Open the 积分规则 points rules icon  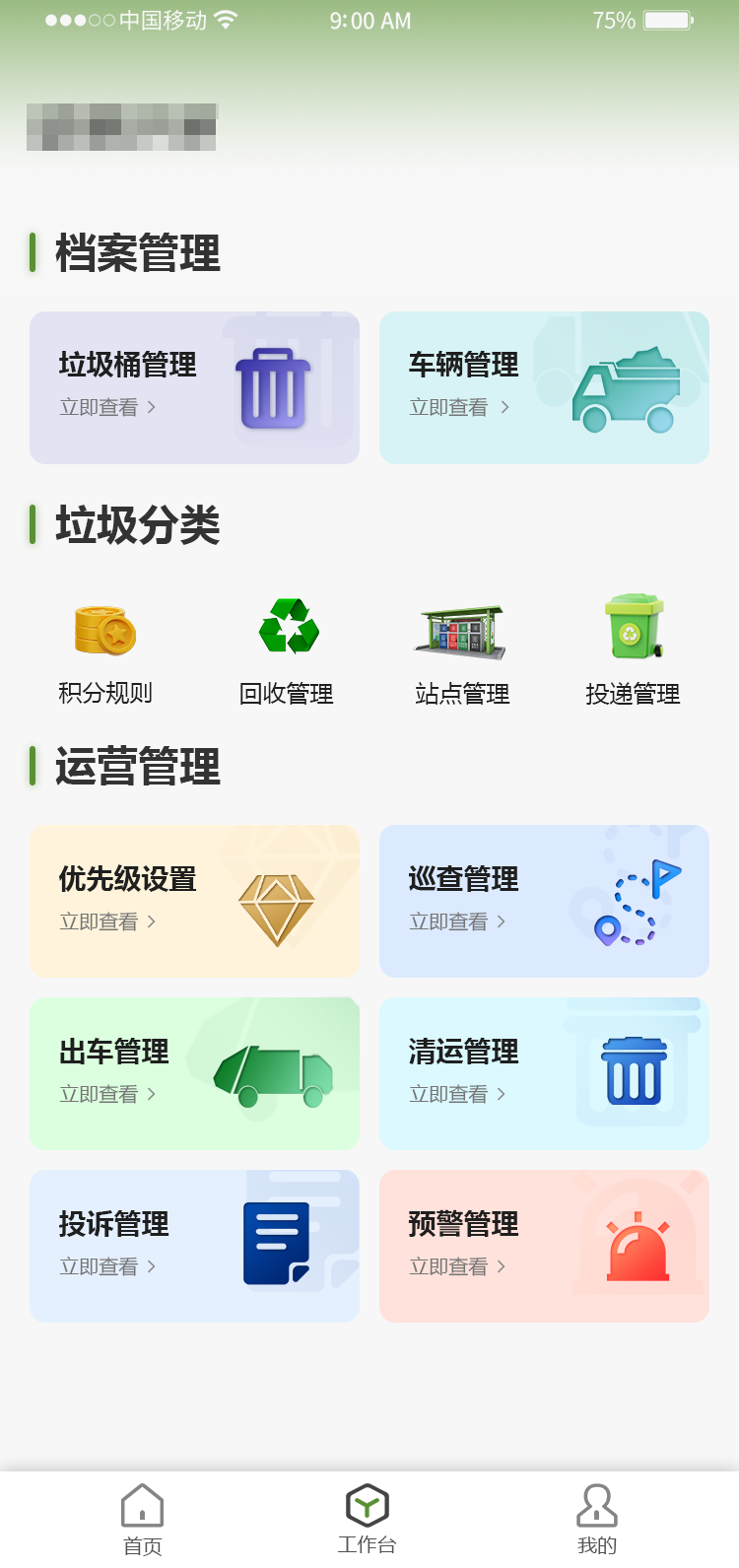pos(104,629)
